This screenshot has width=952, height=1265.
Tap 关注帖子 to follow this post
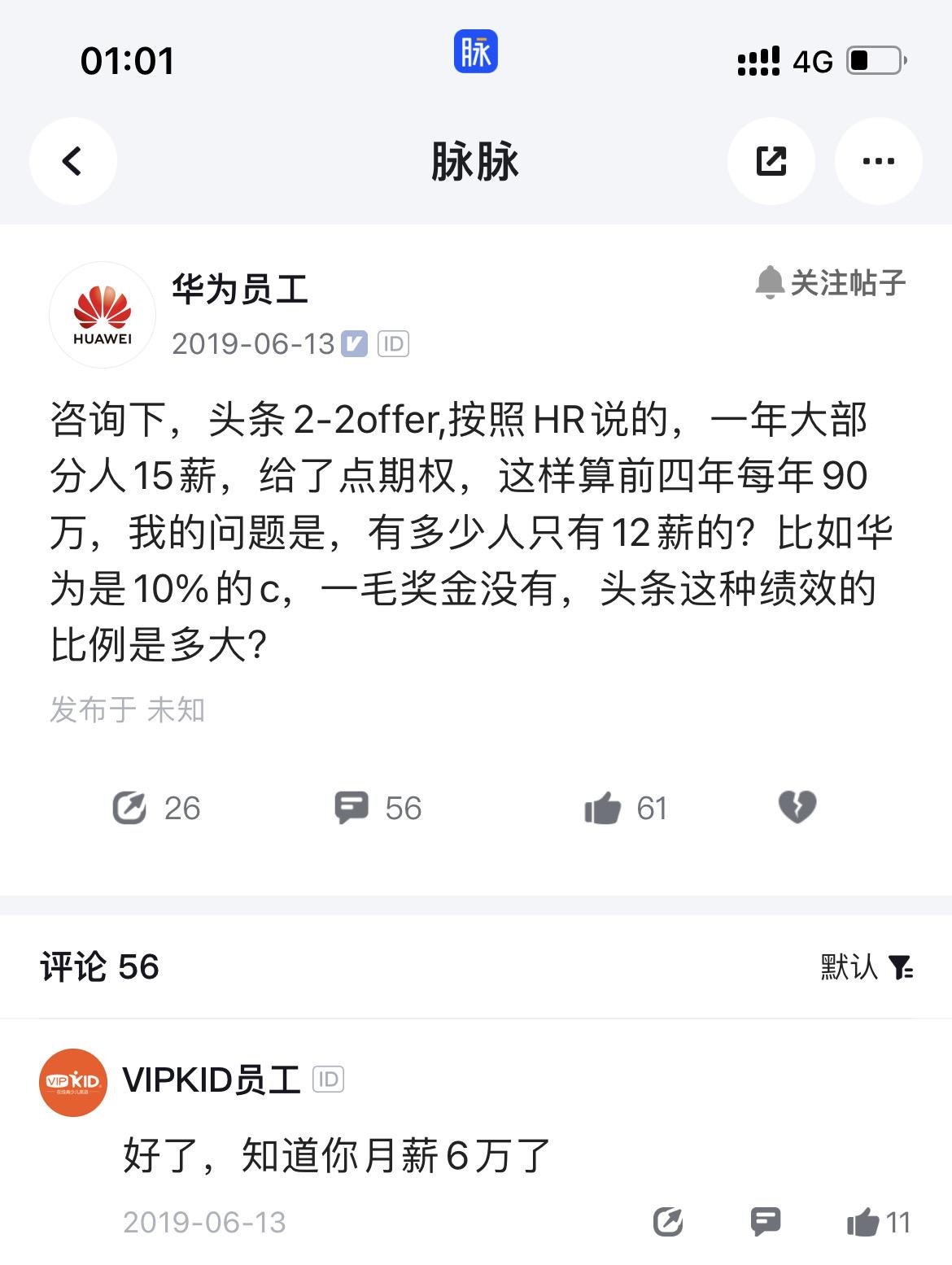point(831,283)
